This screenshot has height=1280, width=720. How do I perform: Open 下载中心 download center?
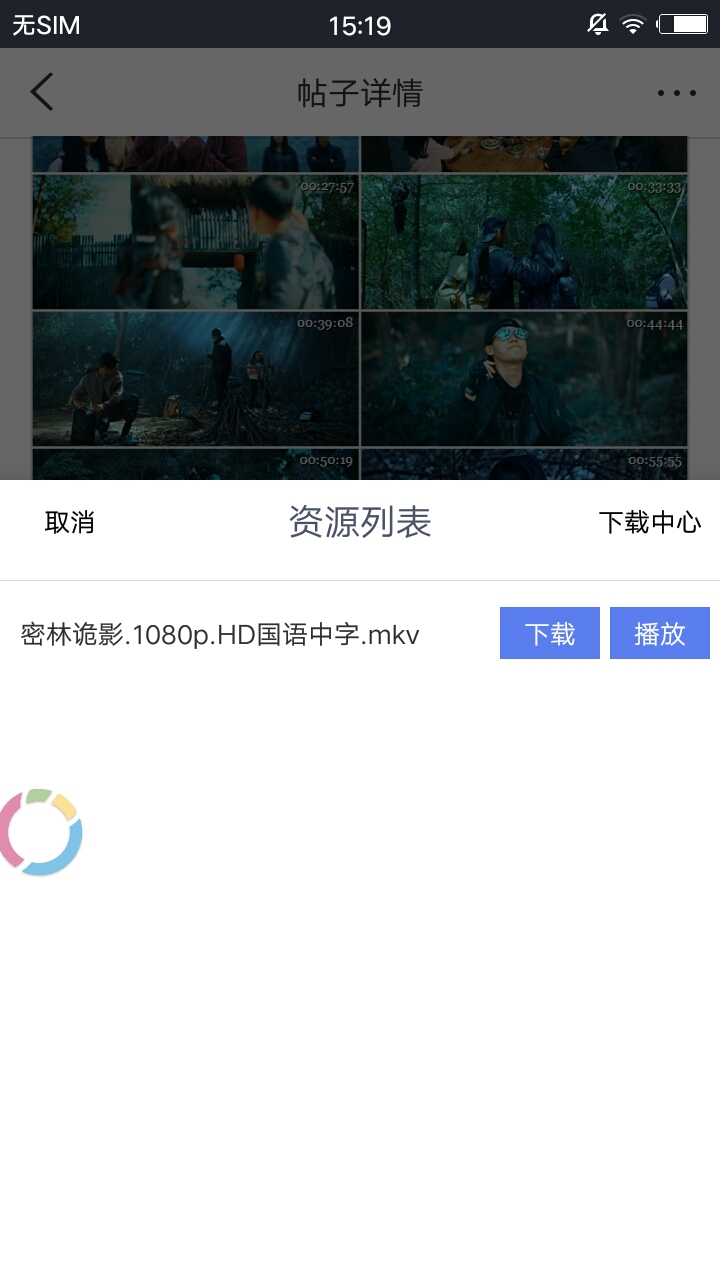click(649, 522)
